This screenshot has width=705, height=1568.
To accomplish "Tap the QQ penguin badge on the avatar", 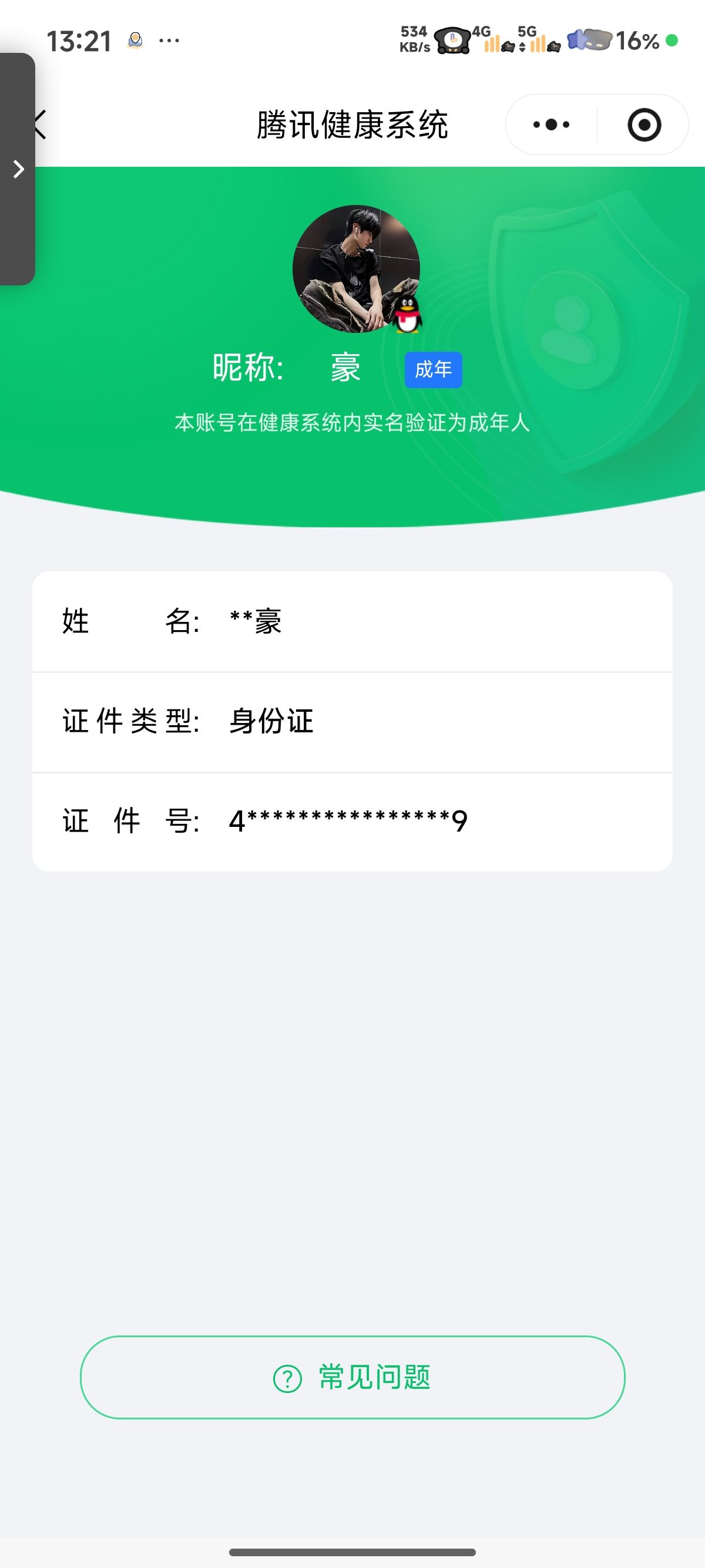I will pyautogui.click(x=407, y=316).
